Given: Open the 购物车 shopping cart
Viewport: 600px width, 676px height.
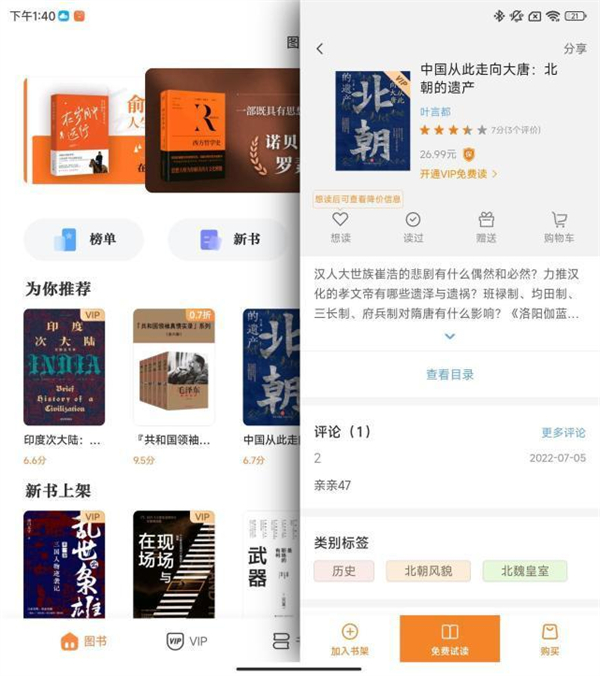Looking at the screenshot, I should [x=560, y=227].
